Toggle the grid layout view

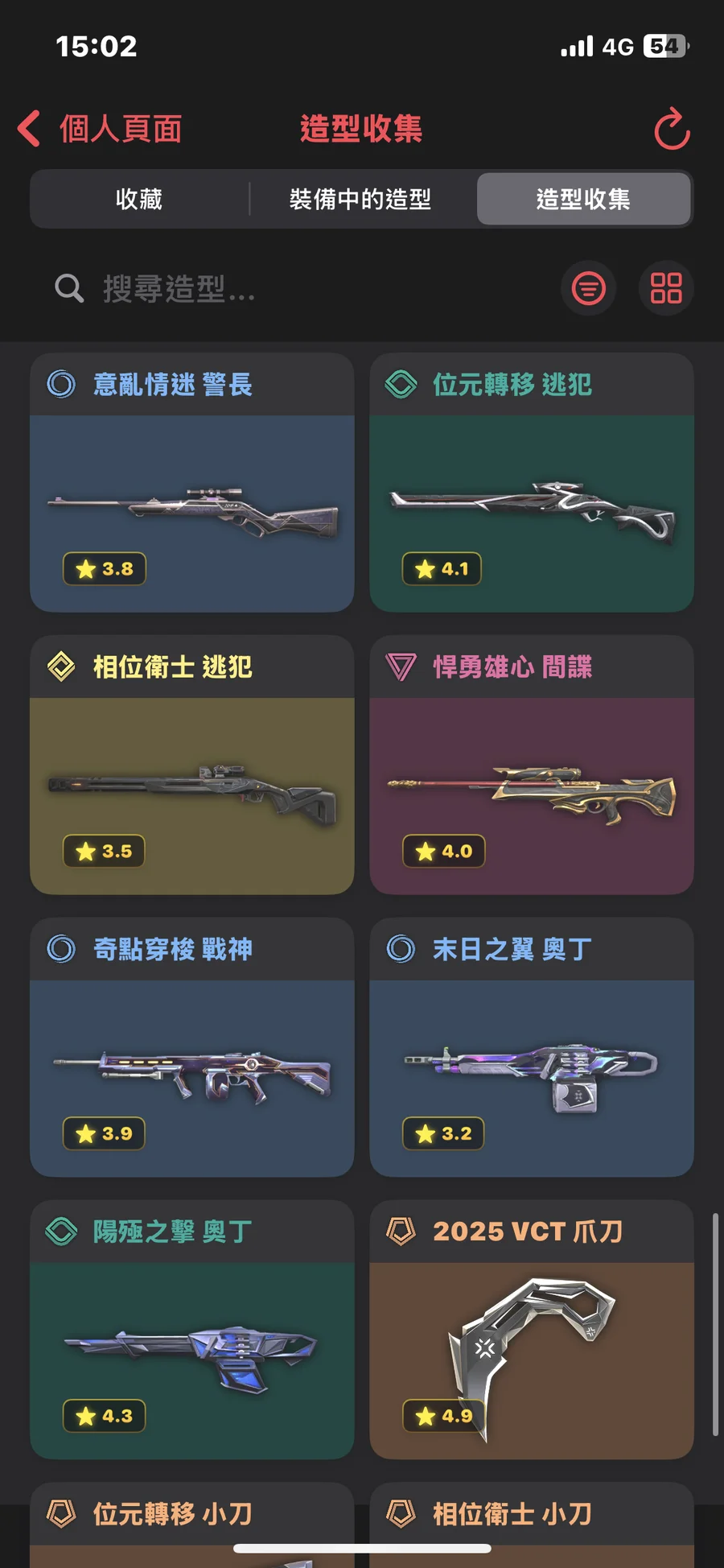coord(666,288)
